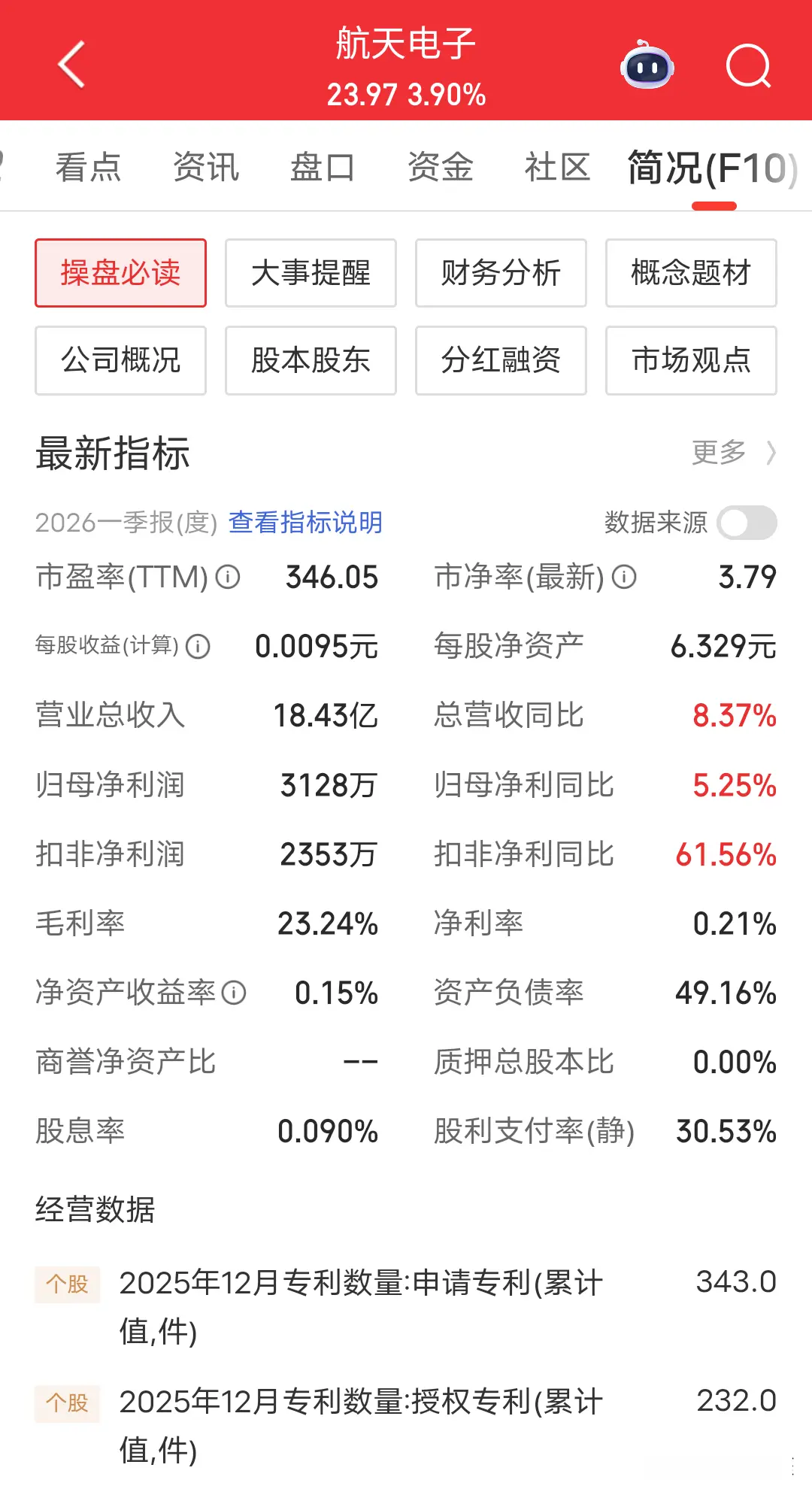812x1495 pixels.
Task: Select the 股本股东 chip
Action: [x=311, y=360]
